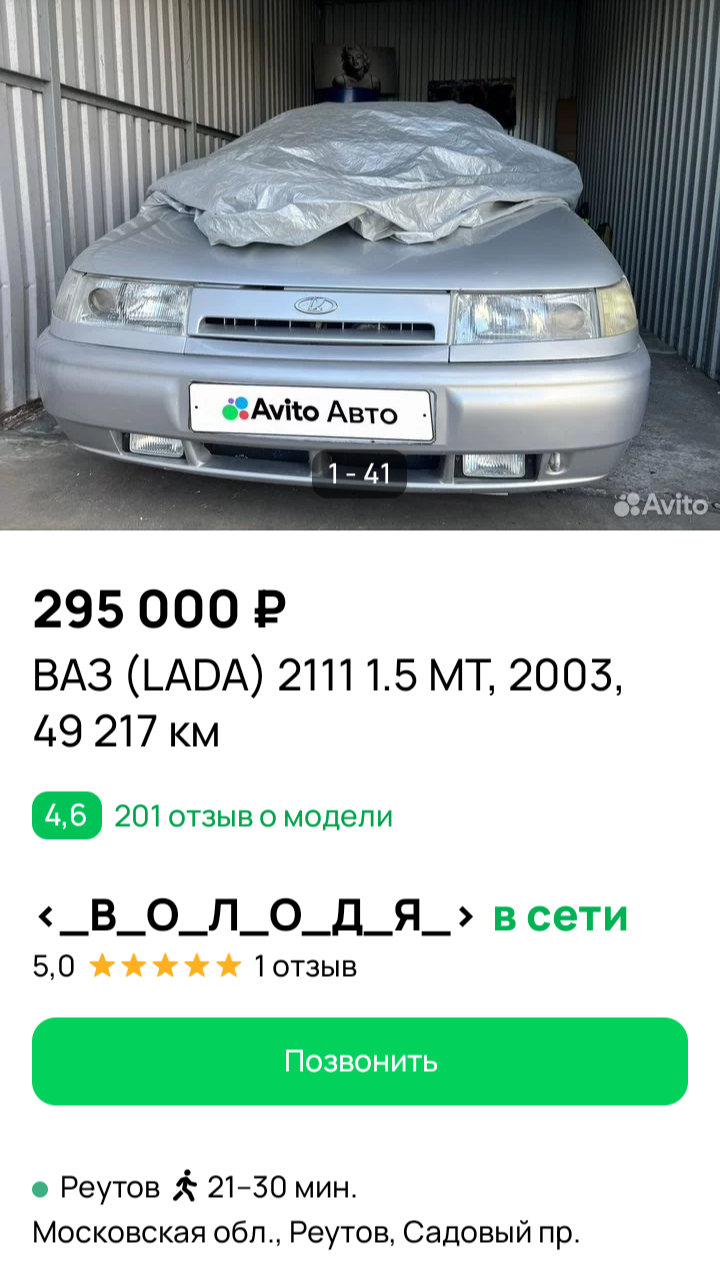Image resolution: width=720 pixels, height=1270 pixels.
Task: Open the 201 отзыв о модели link
Action: point(253,817)
